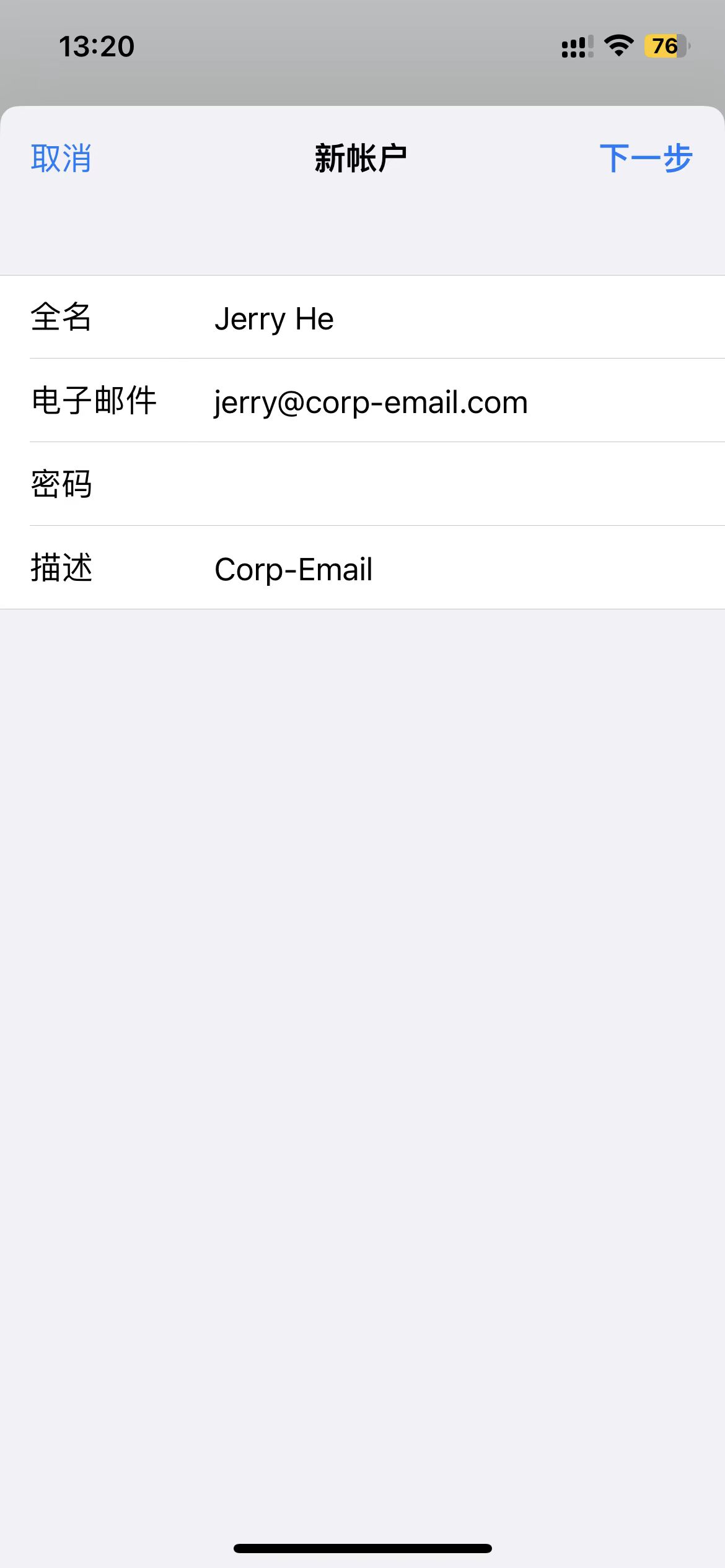Focus the empty 密码 field

pyautogui.click(x=434, y=484)
